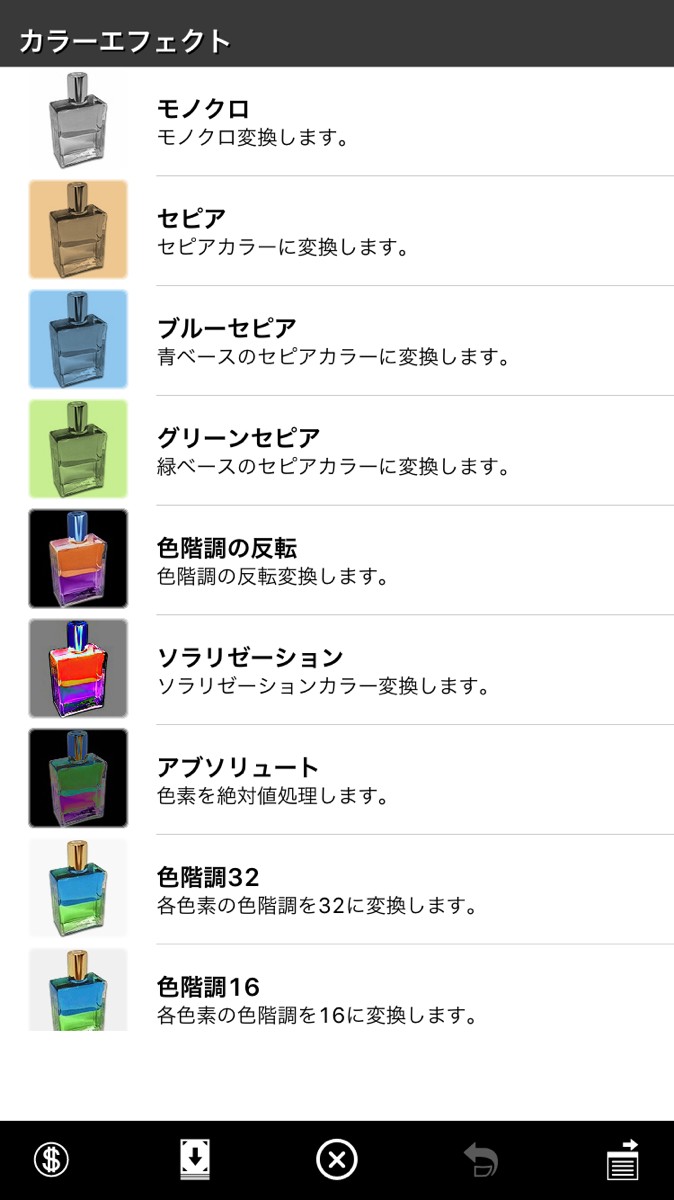
Task: Tap the download save icon
Action: tap(194, 1160)
